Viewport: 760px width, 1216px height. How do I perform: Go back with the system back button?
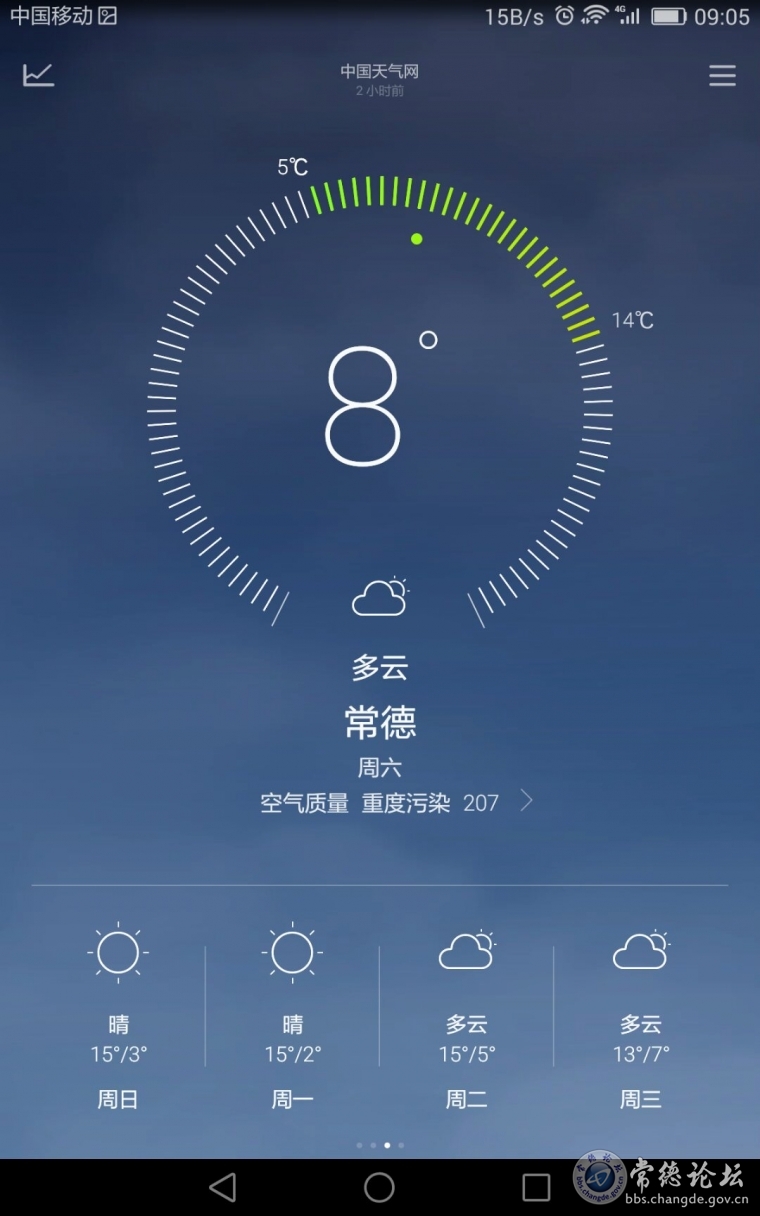(222, 1187)
